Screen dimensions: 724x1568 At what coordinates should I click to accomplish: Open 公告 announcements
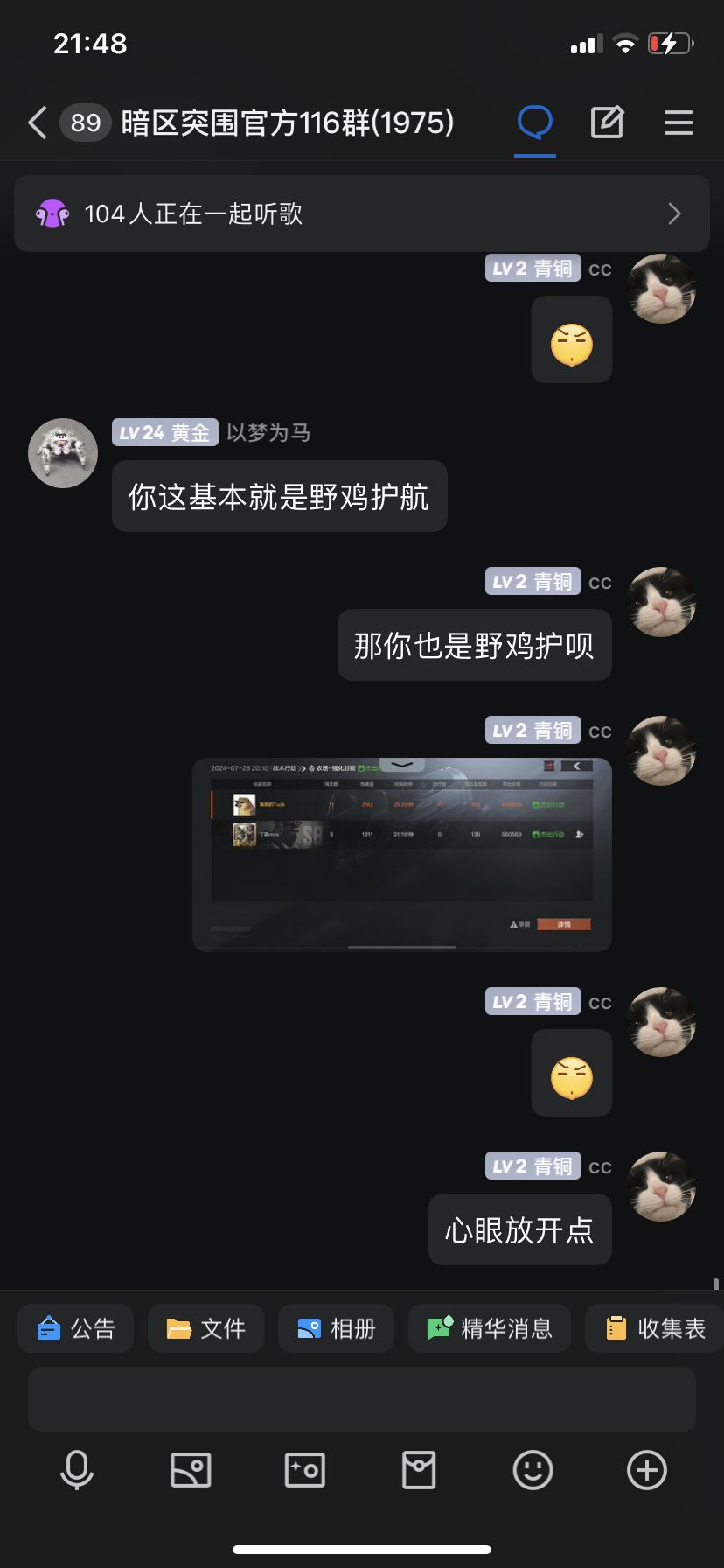click(76, 1328)
